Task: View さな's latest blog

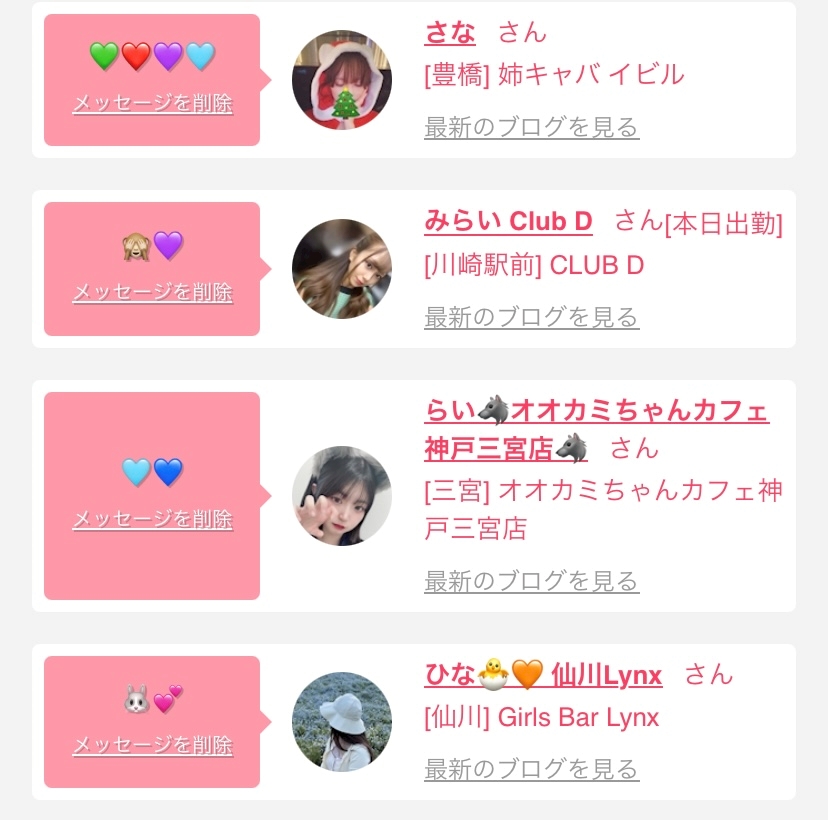Action: (531, 127)
